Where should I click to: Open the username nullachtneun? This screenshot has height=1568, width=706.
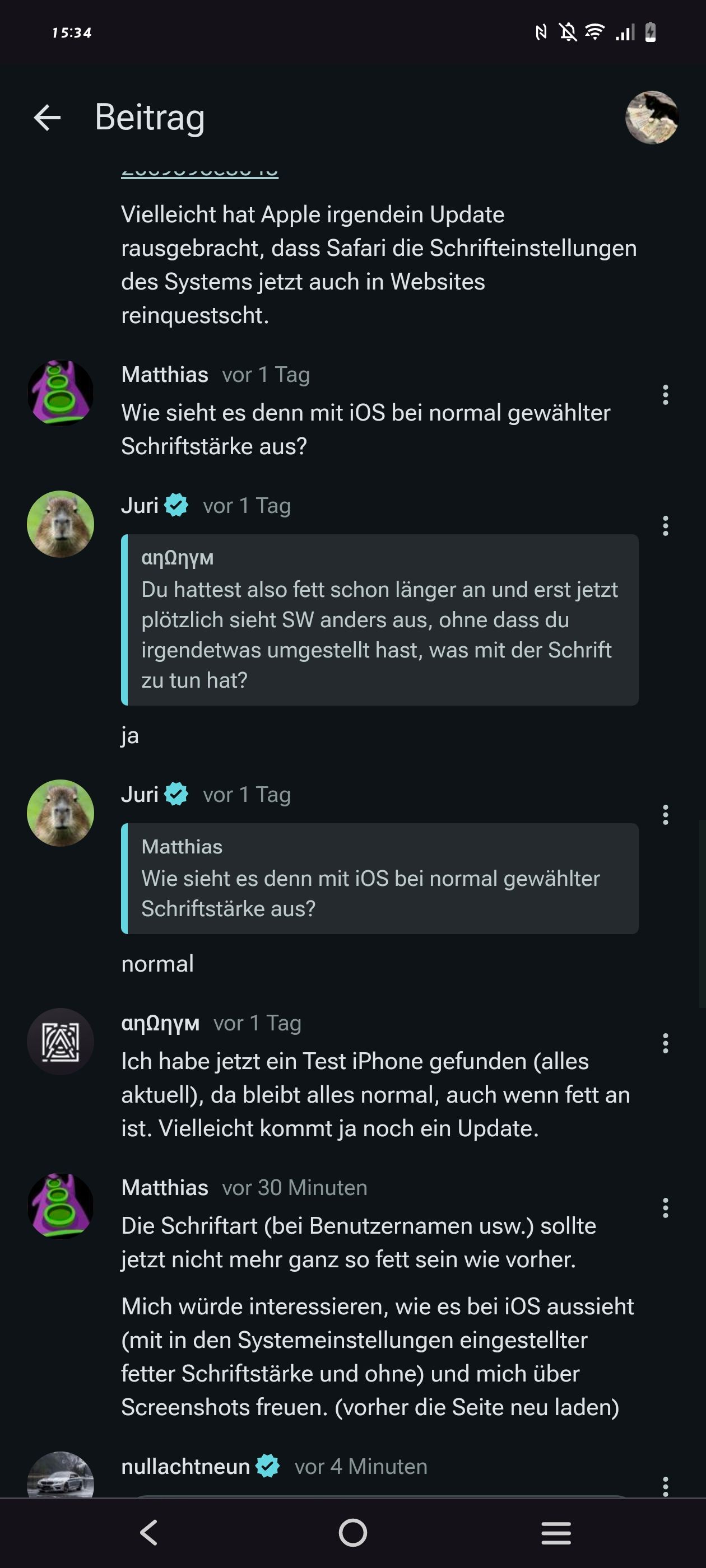(185, 1467)
